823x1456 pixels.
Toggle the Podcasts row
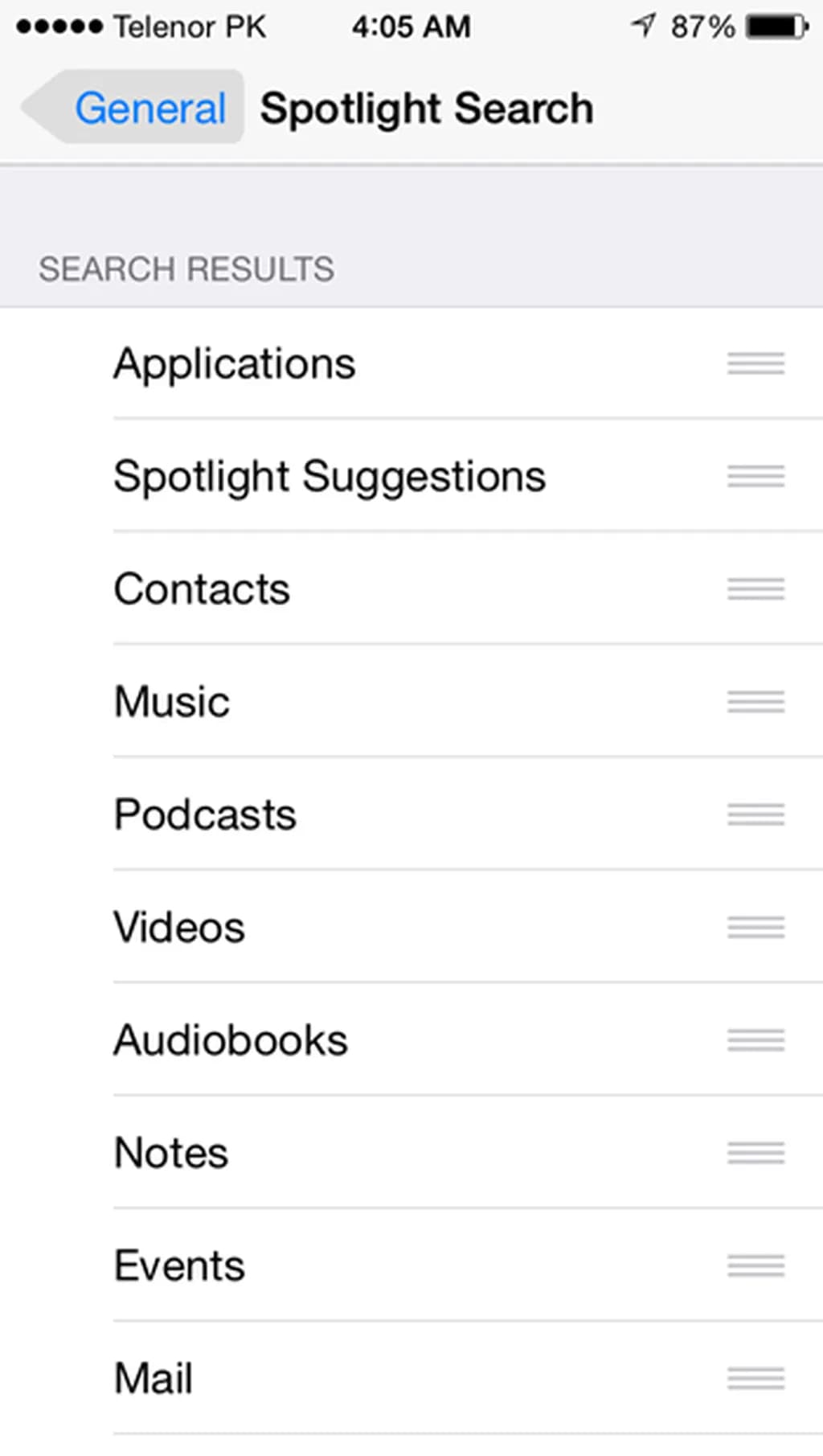point(205,814)
